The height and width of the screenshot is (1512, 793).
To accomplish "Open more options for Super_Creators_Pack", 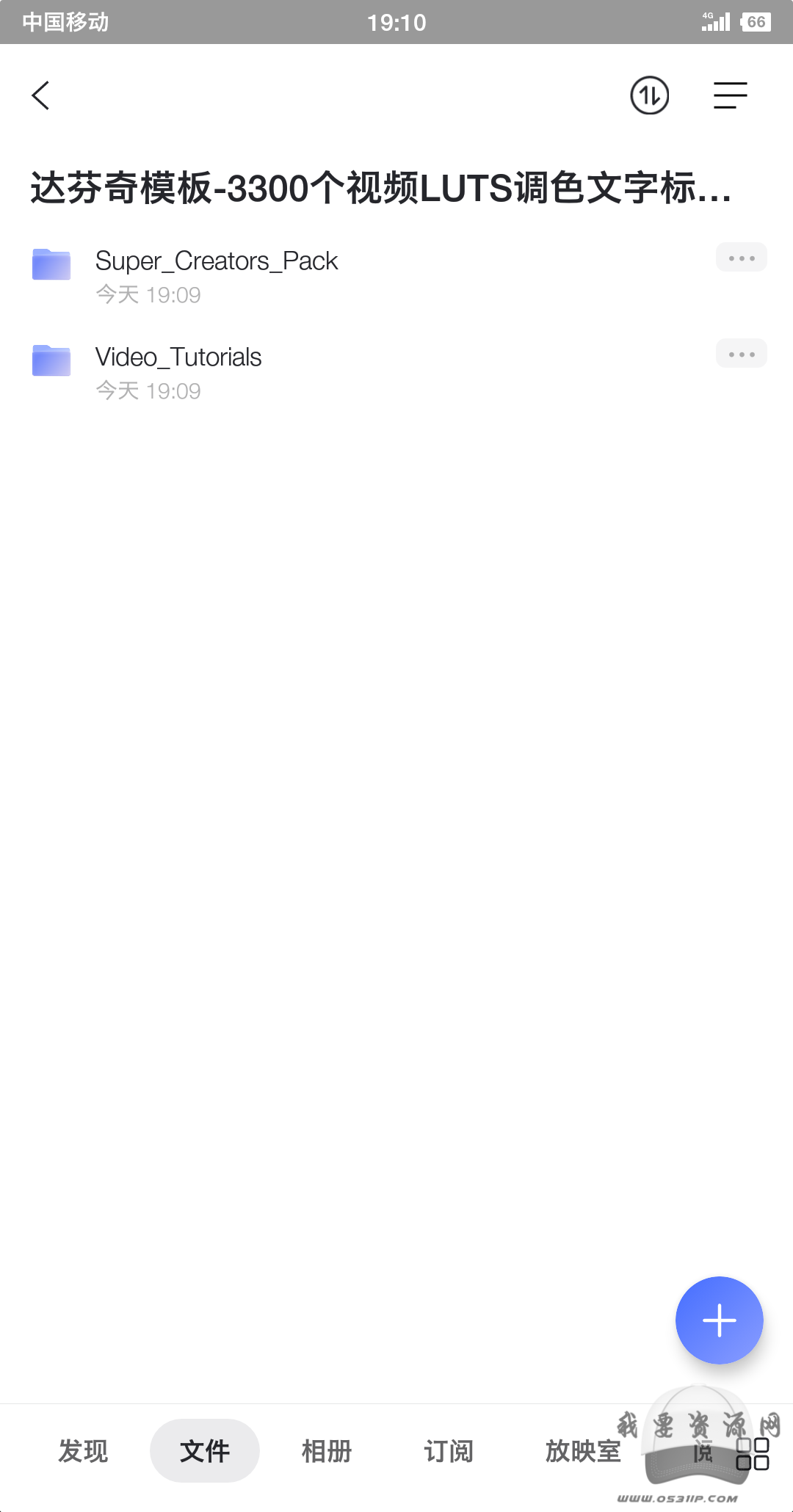I will (741, 258).
